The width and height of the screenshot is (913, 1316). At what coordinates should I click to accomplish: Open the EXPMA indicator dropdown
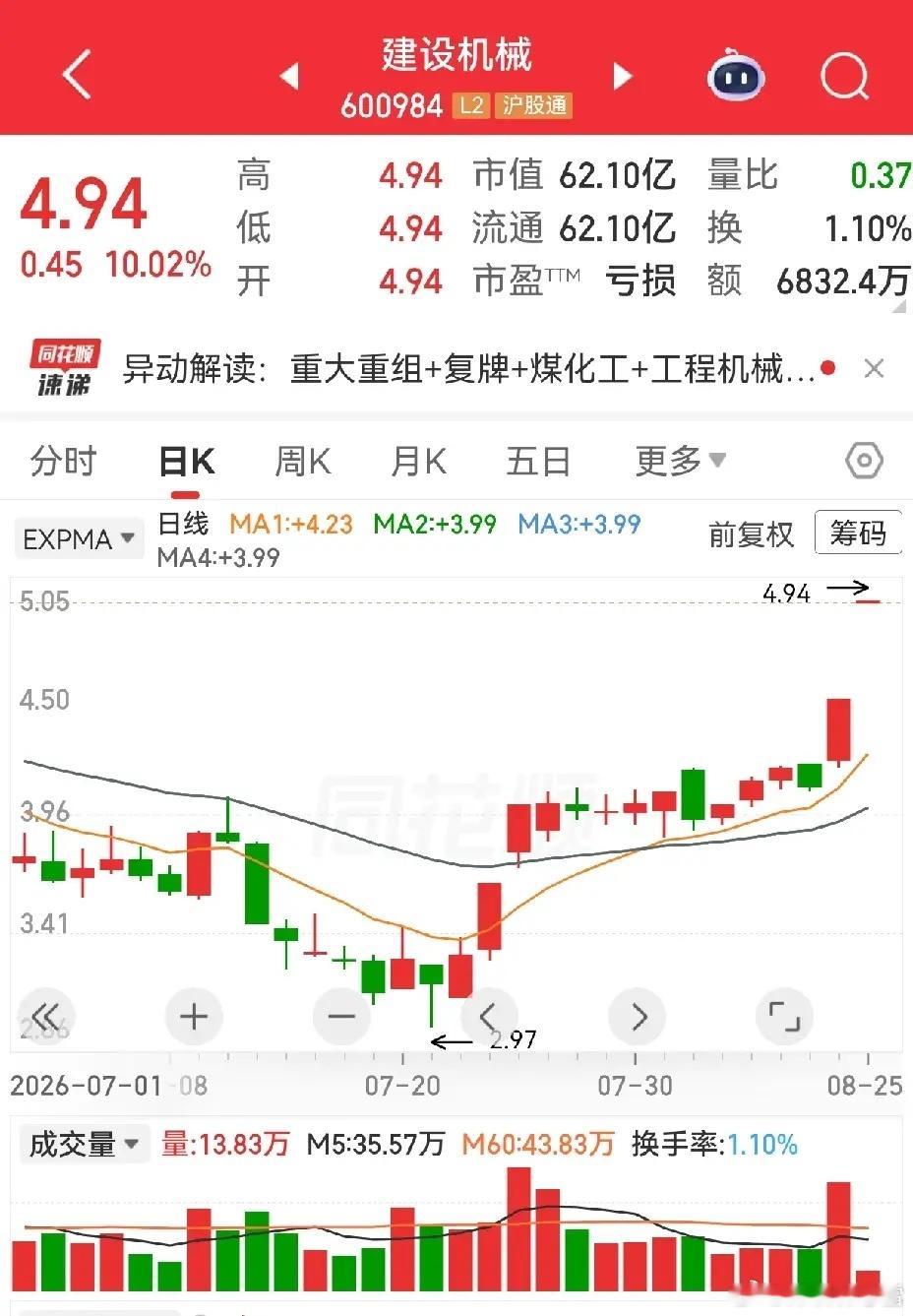click(79, 539)
